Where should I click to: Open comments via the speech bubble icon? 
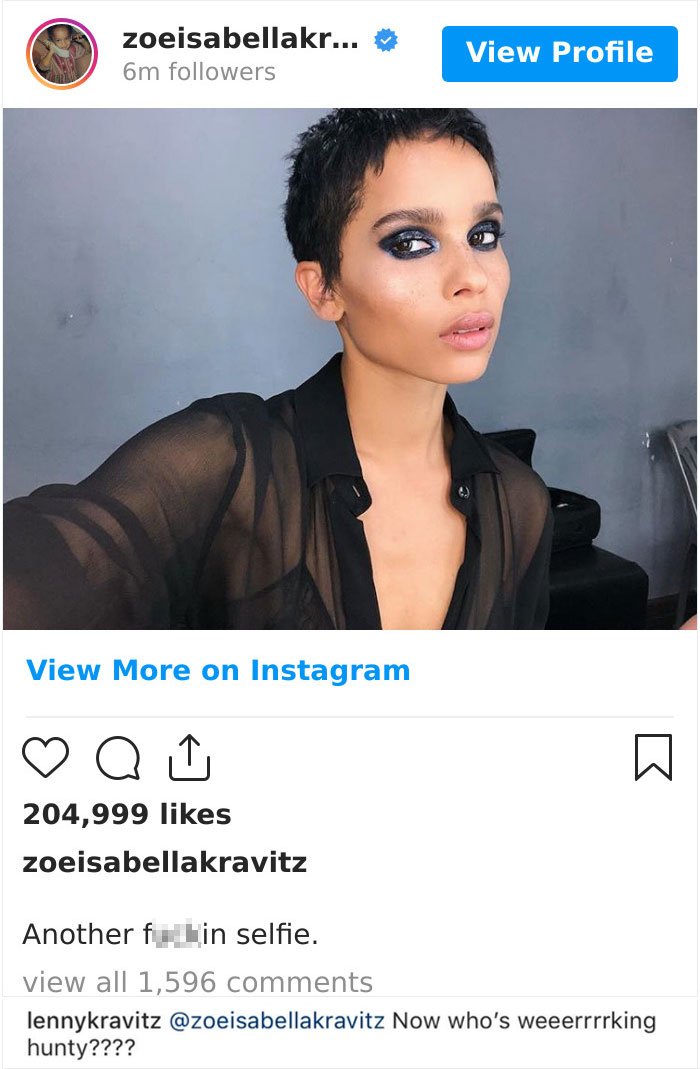tap(118, 759)
